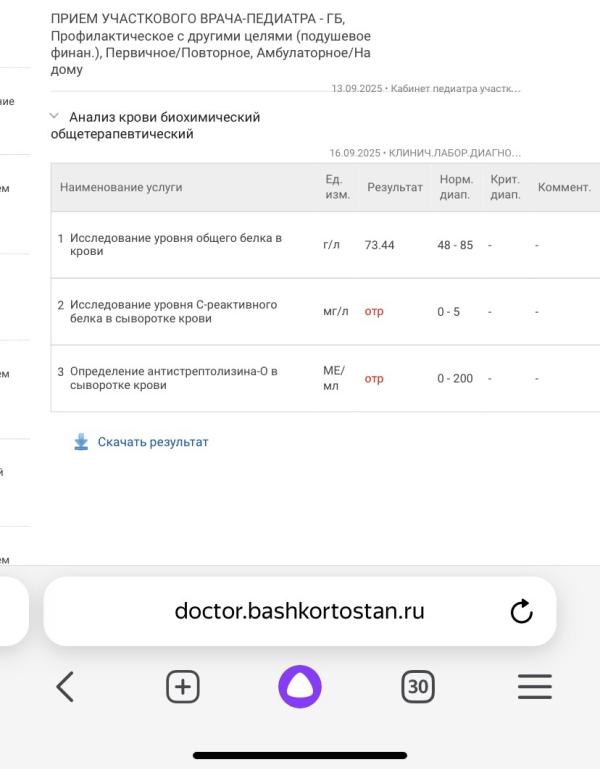This screenshot has height=769, width=600.
Task: Open a new tab with the plus button
Action: [x=183, y=687]
